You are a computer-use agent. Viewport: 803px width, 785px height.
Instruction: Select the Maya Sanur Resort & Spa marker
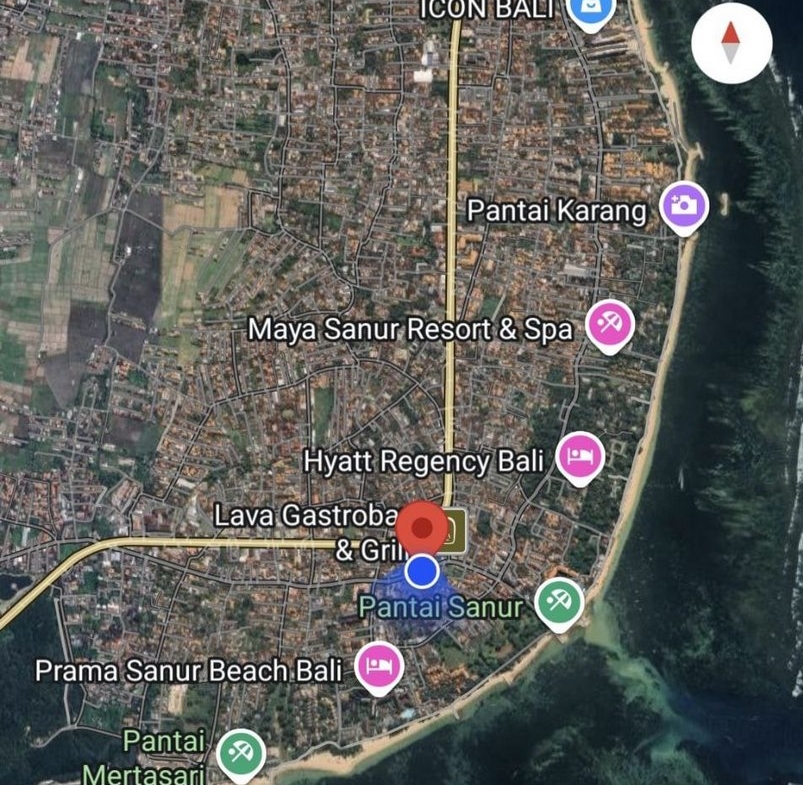click(609, 324)
